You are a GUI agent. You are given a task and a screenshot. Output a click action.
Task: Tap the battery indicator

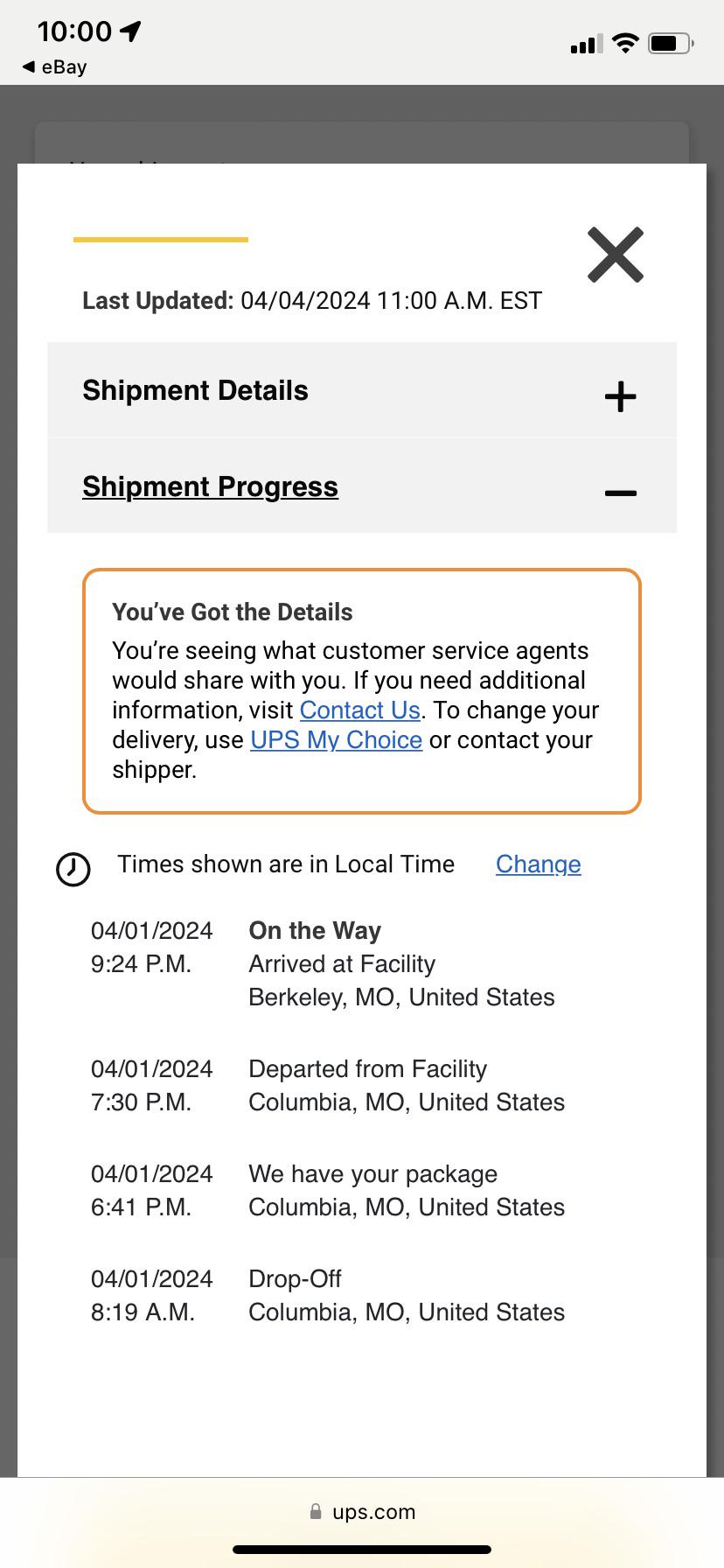point(669,42)
